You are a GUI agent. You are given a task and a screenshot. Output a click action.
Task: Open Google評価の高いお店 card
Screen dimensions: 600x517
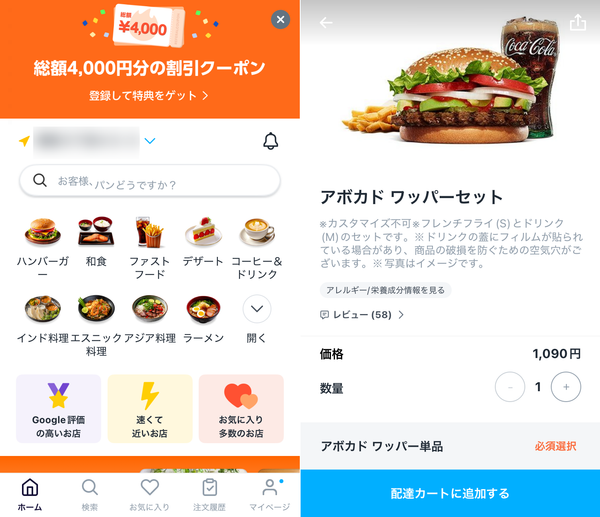59,409
